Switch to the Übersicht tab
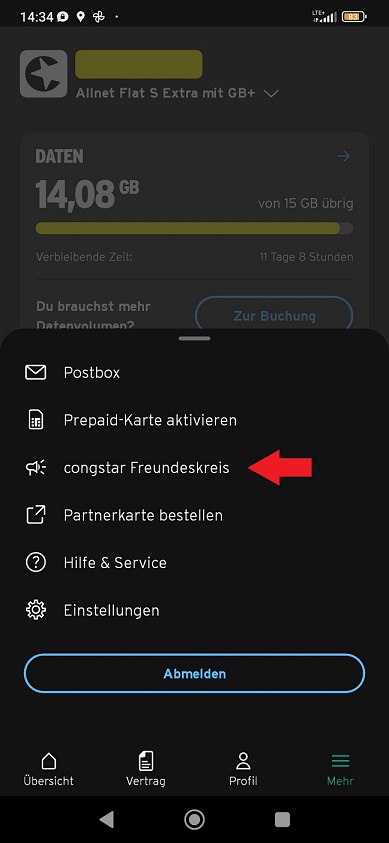Image resolution: width=389 pixels, height=843 pixels. pyautogui.click(x=48, y=769)
